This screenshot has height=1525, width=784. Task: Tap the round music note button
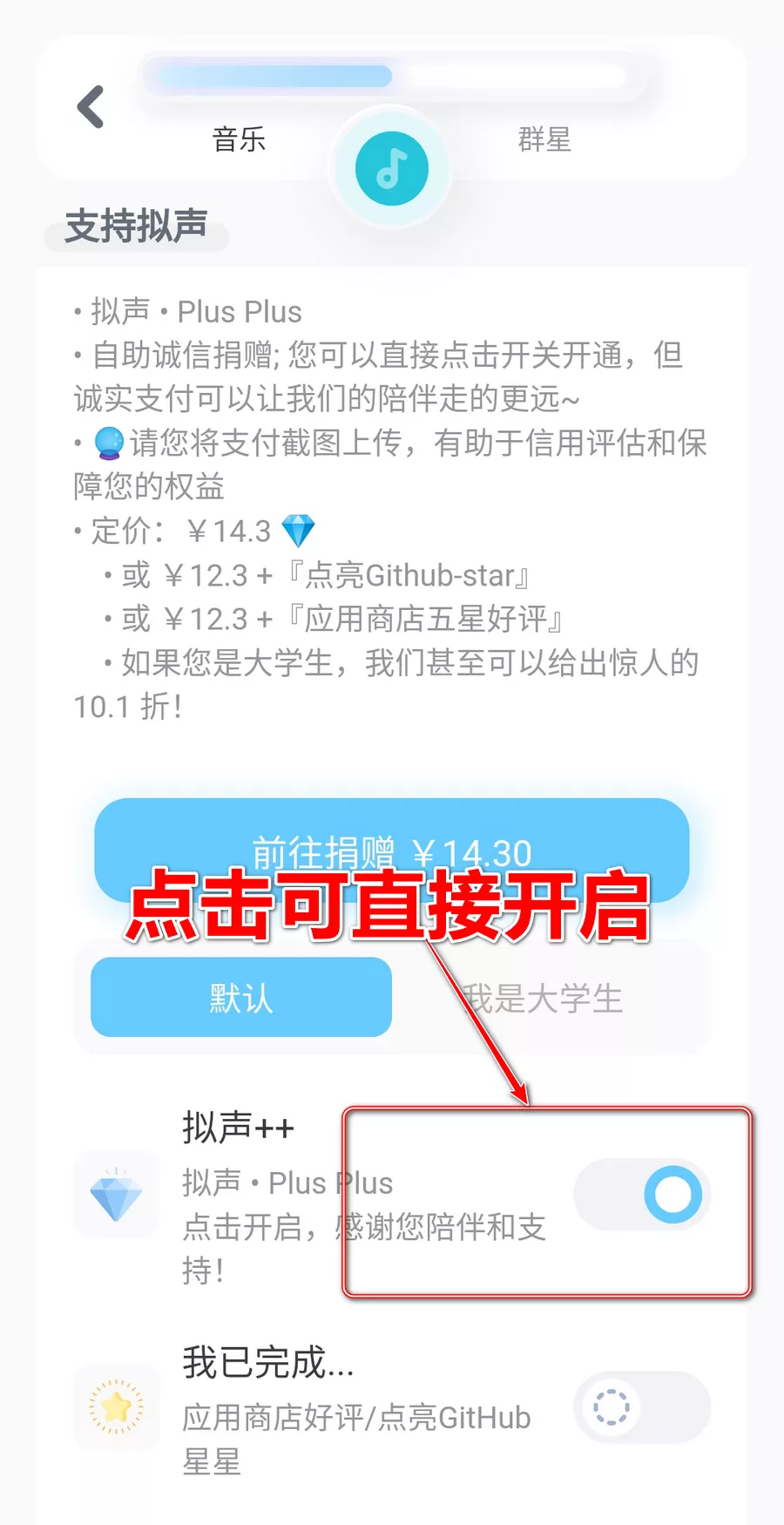391,169
